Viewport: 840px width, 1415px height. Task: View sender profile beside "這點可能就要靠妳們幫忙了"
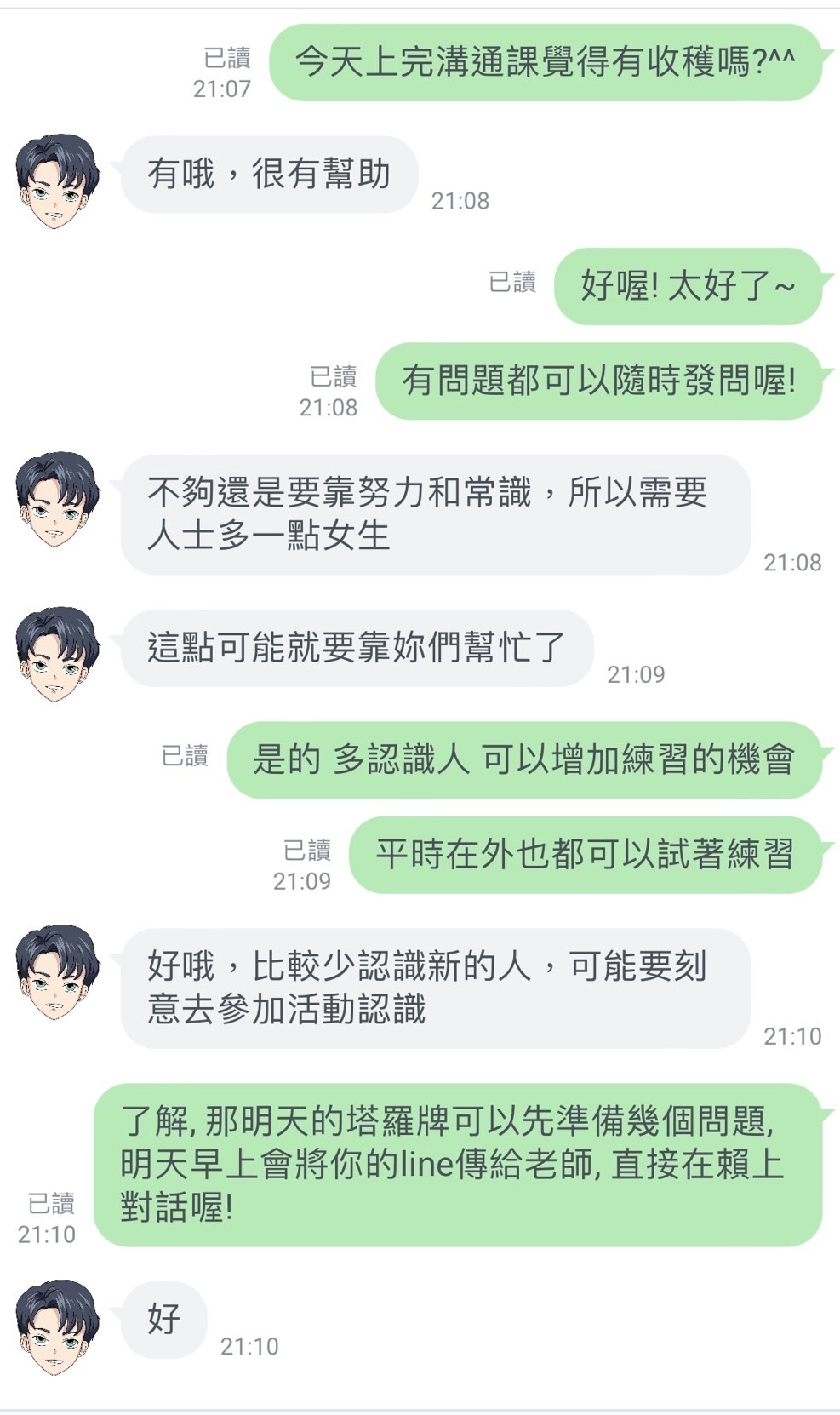point(57,653)
